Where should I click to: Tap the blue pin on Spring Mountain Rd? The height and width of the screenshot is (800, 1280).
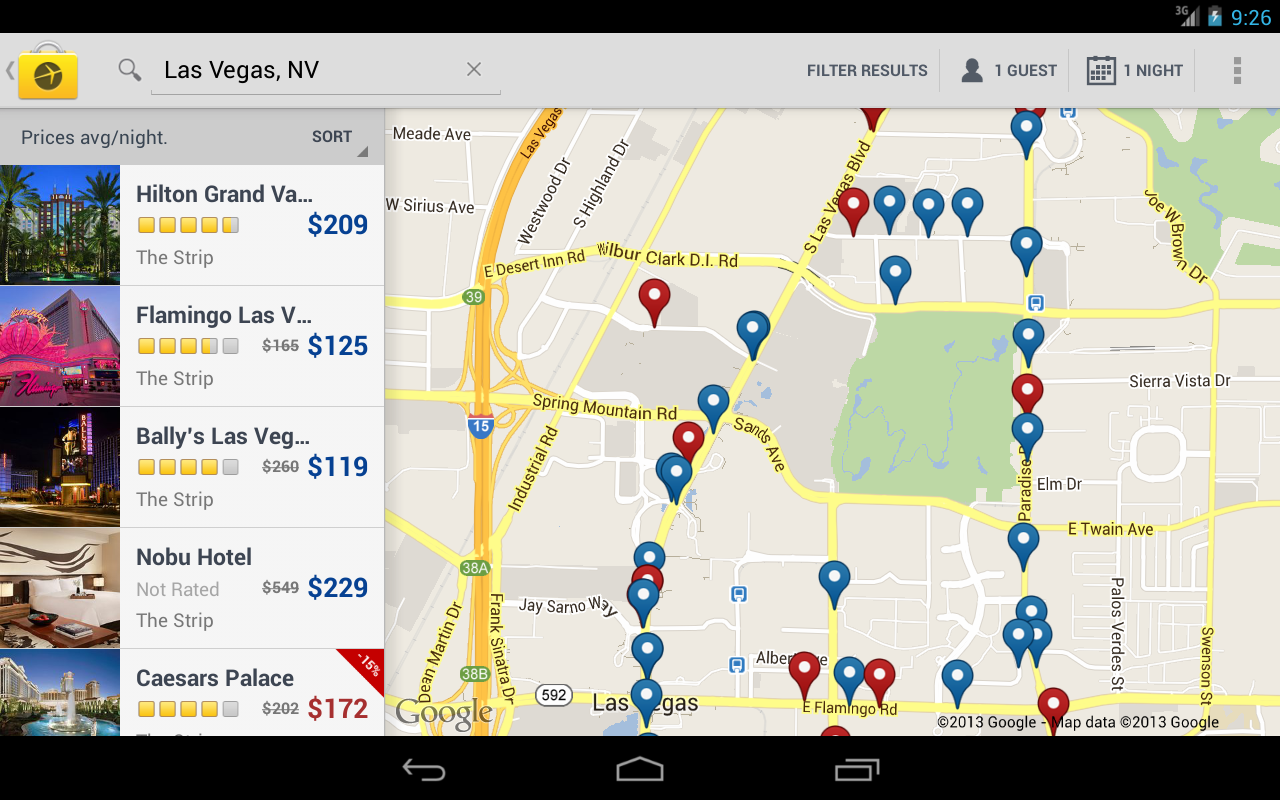tap(713, 404)
